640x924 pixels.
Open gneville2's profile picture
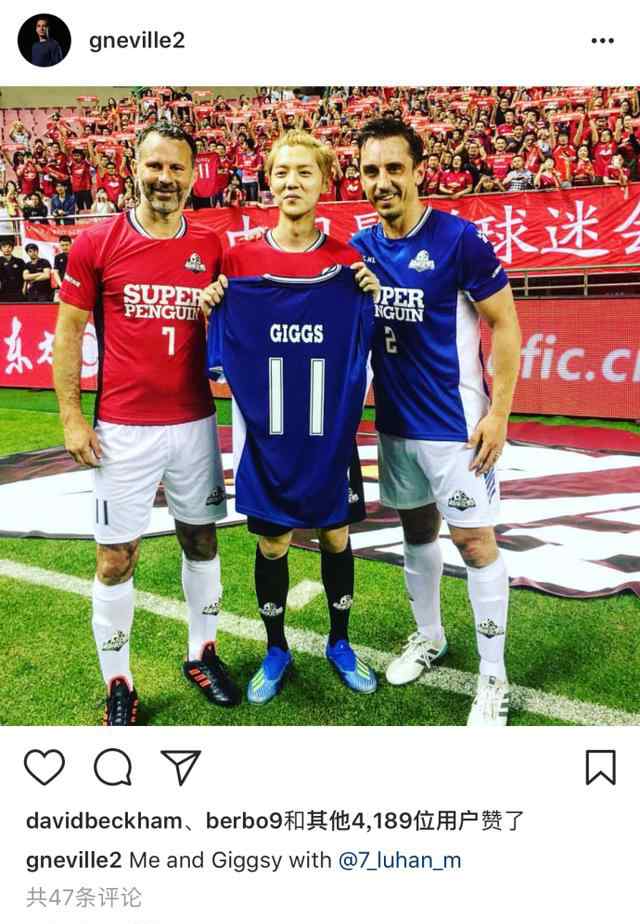pyautogui.click(x=44, y=40)
